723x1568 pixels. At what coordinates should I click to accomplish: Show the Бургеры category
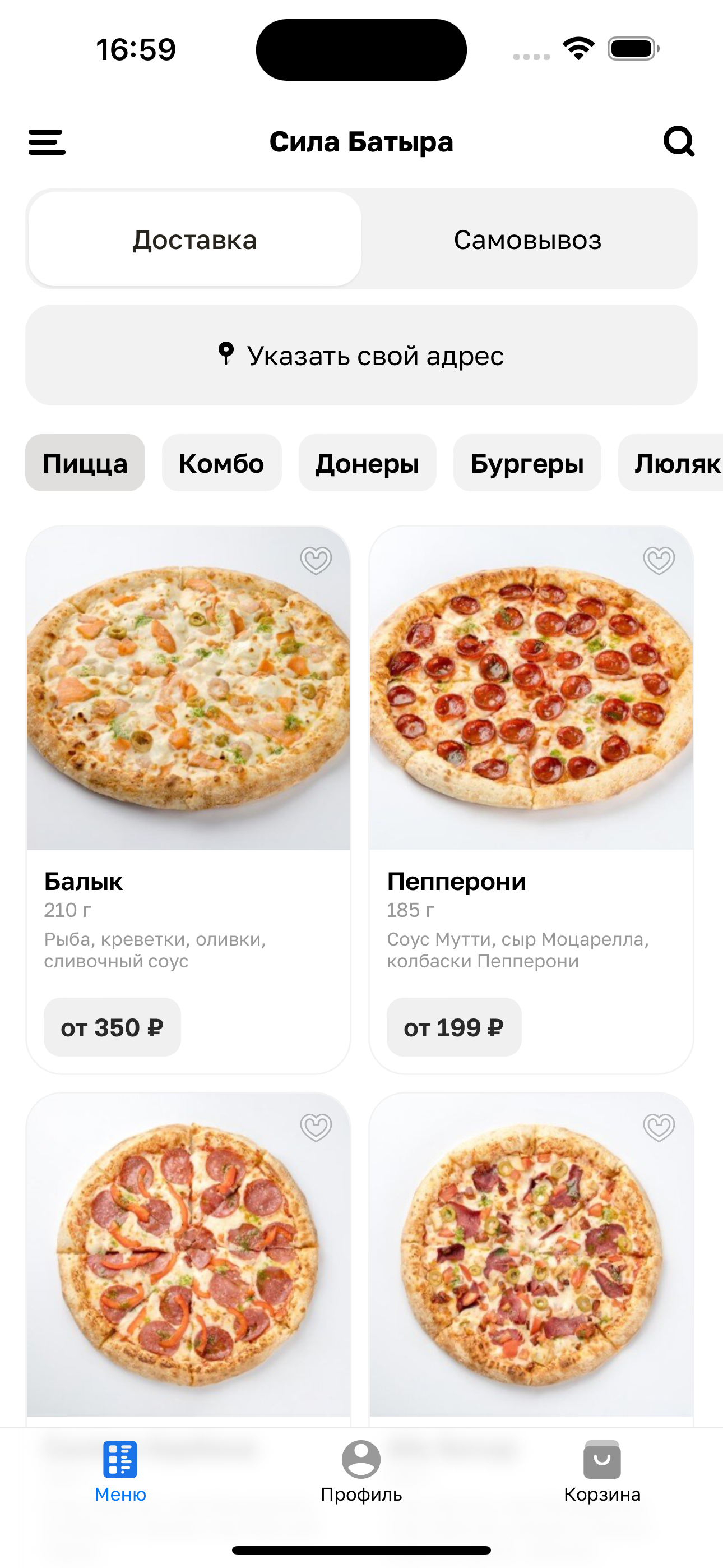(x=527, y=463)
